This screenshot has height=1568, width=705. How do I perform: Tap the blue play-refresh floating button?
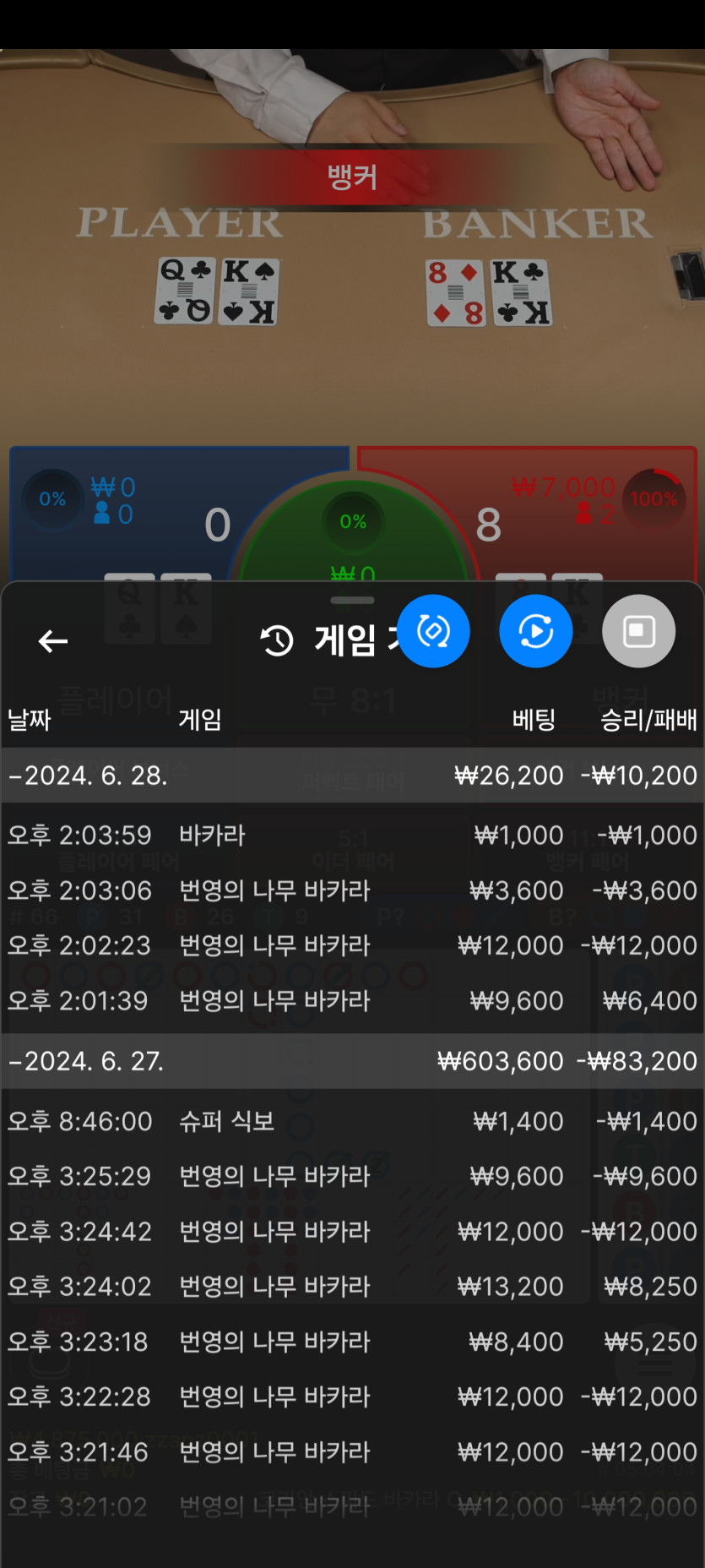pos(536,631)
